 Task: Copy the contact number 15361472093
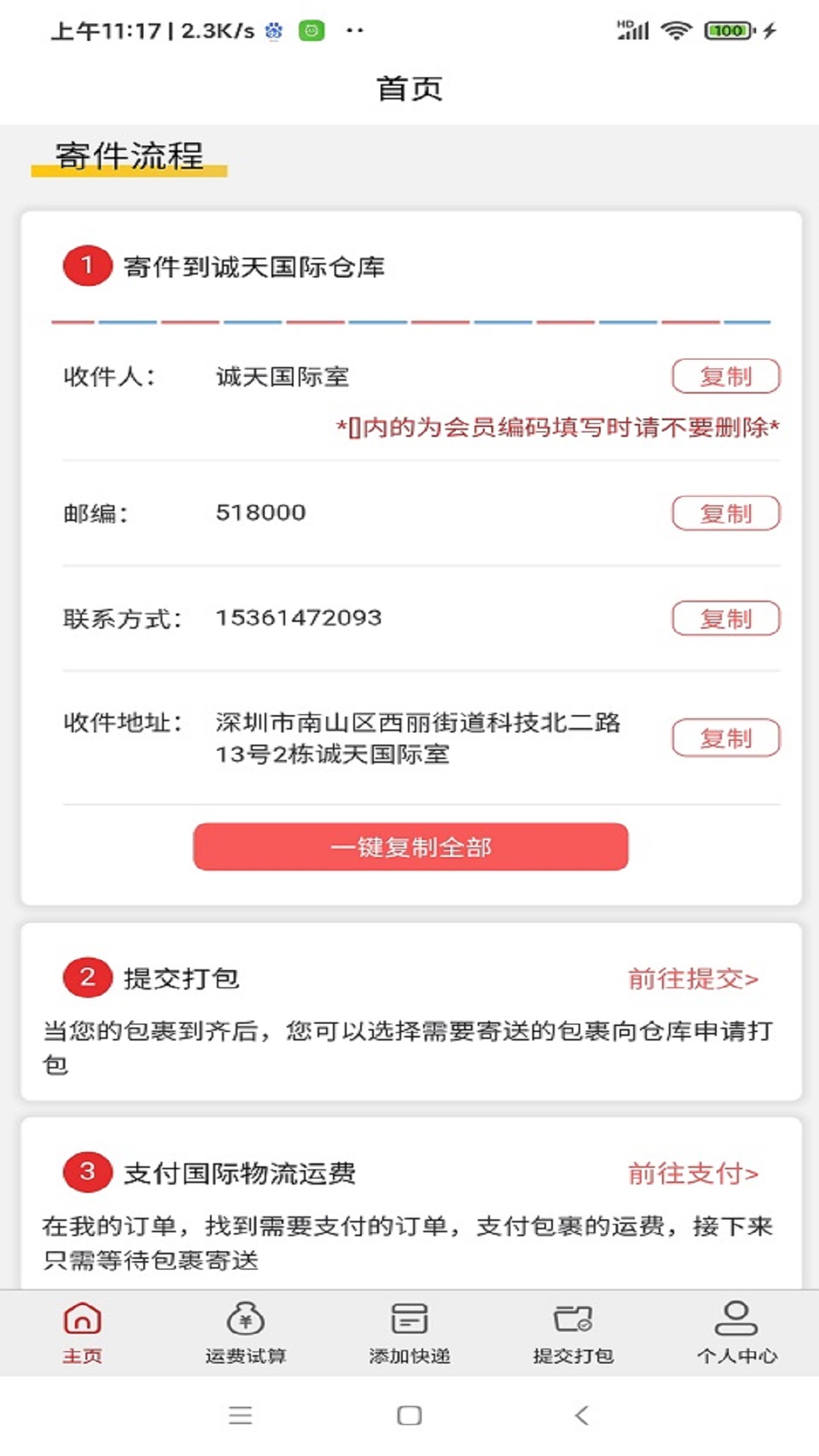click(726, 618)
